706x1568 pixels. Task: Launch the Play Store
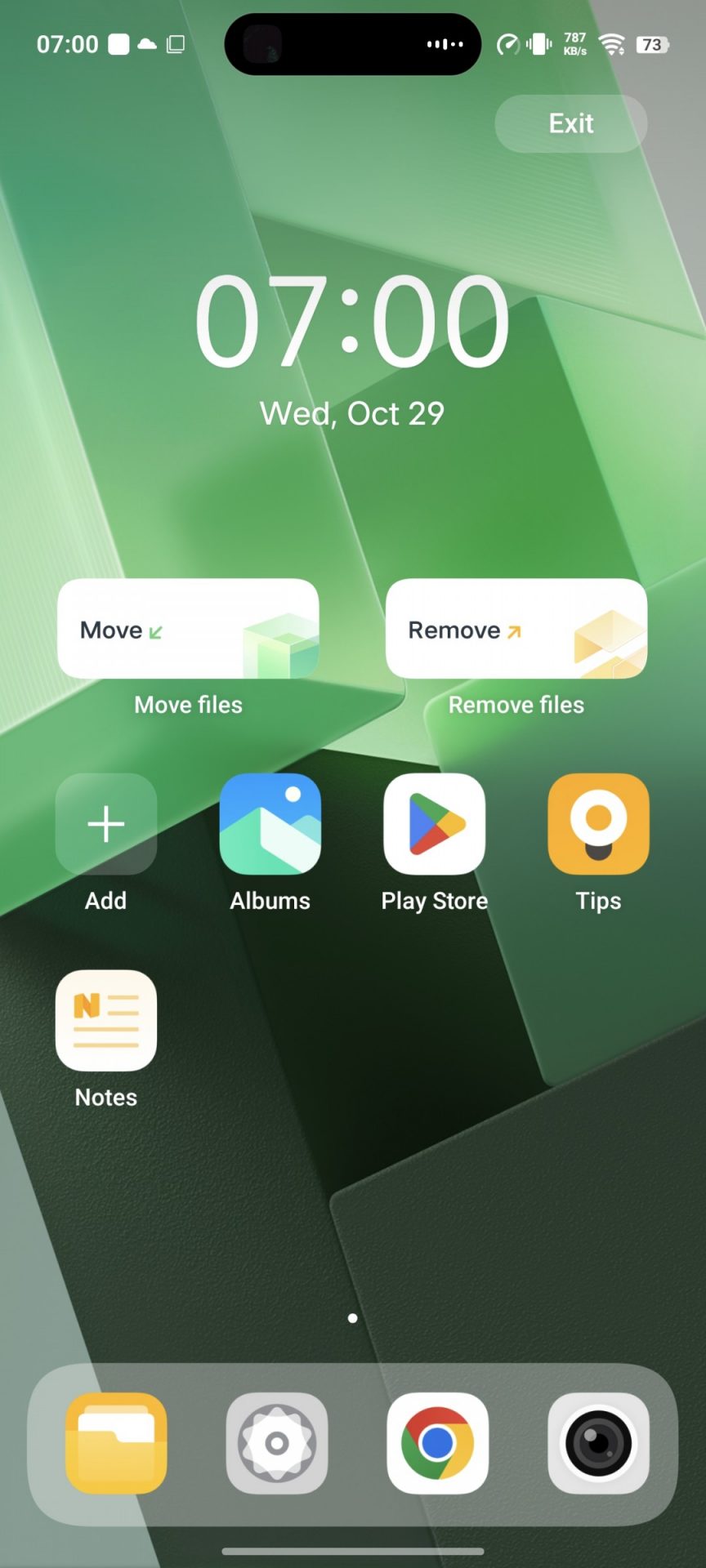click(x=434, y=824)
